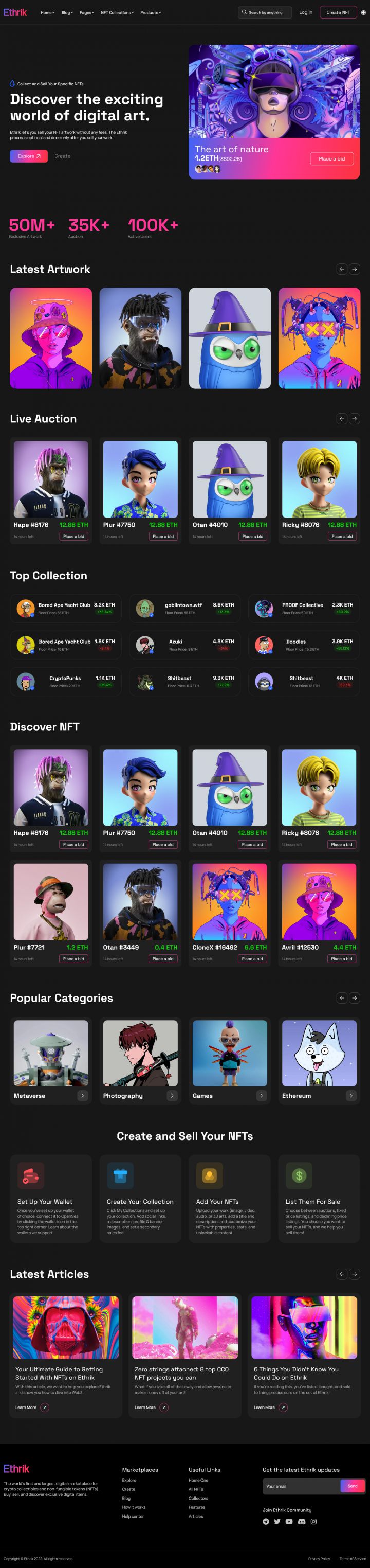Open the Azuki collection row

coord(184,645)
